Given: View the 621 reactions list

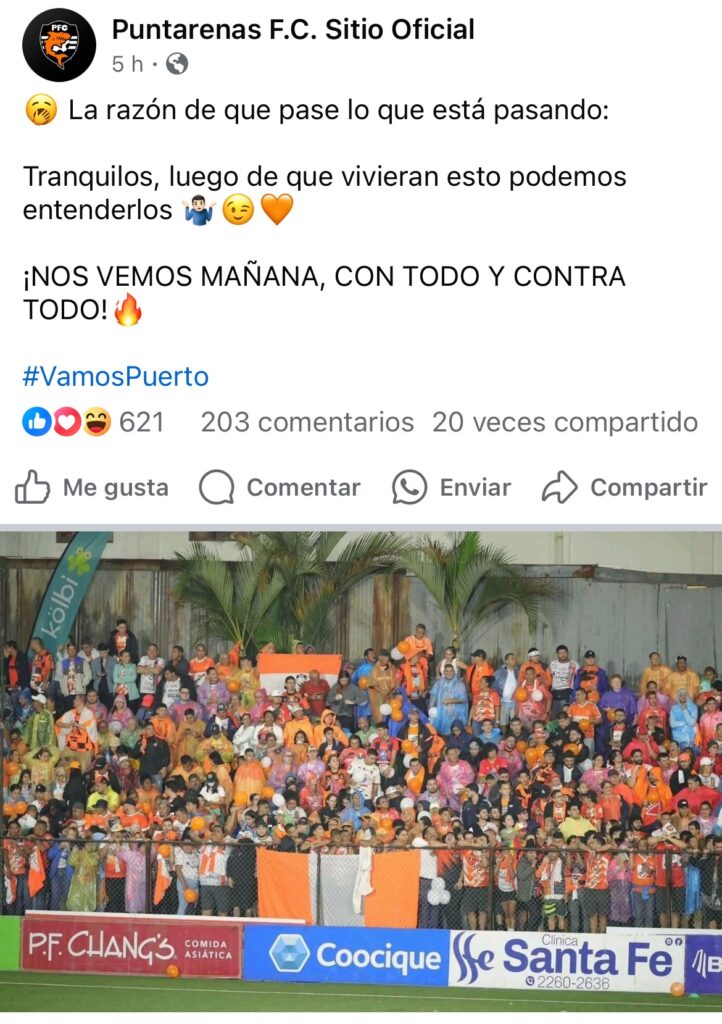Looking at the screenshot, I should (94, 423).
